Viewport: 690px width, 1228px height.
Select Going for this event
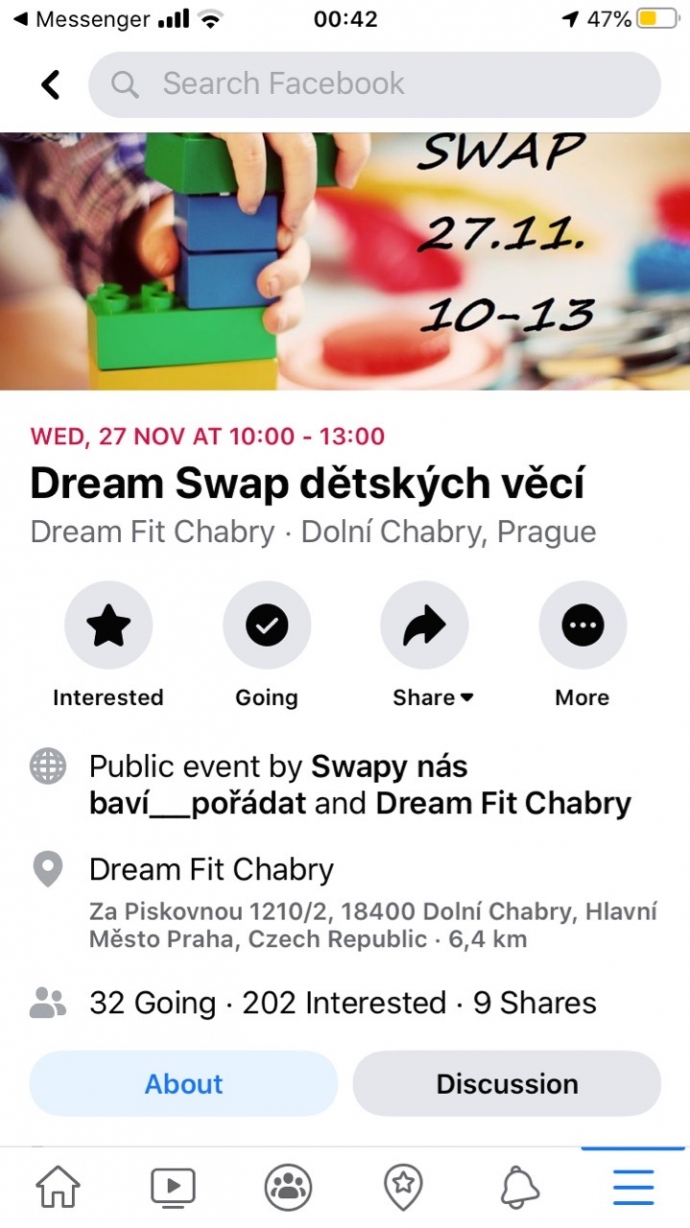(266, 627)
